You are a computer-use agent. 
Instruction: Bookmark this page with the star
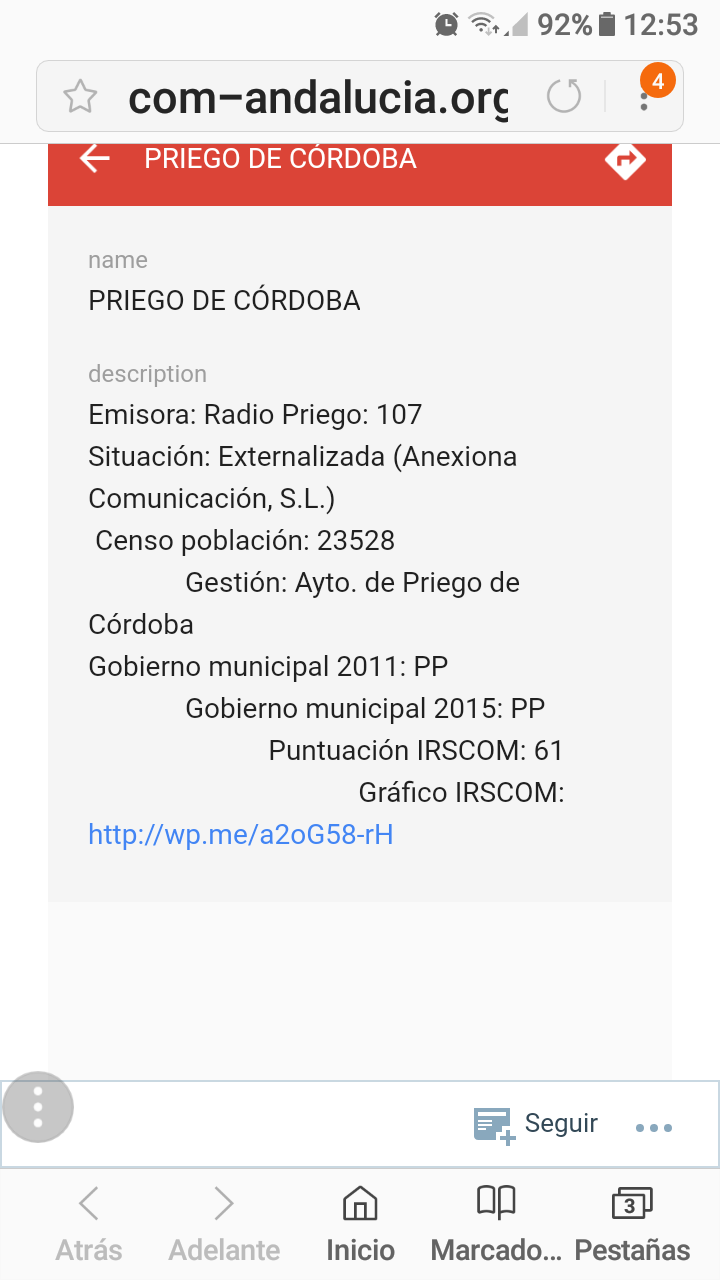[80, 97]
